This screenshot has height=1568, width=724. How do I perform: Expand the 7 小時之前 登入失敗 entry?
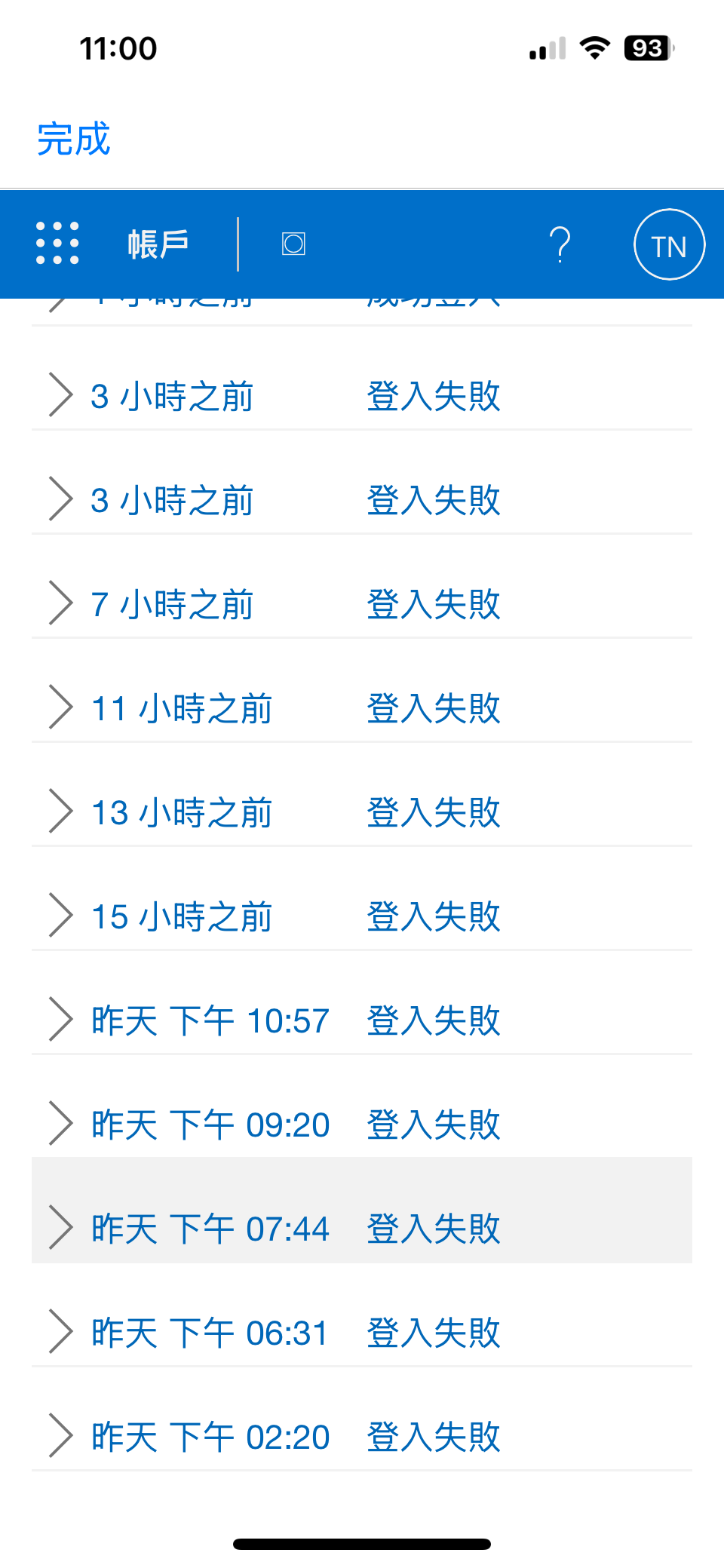[362, 604]
